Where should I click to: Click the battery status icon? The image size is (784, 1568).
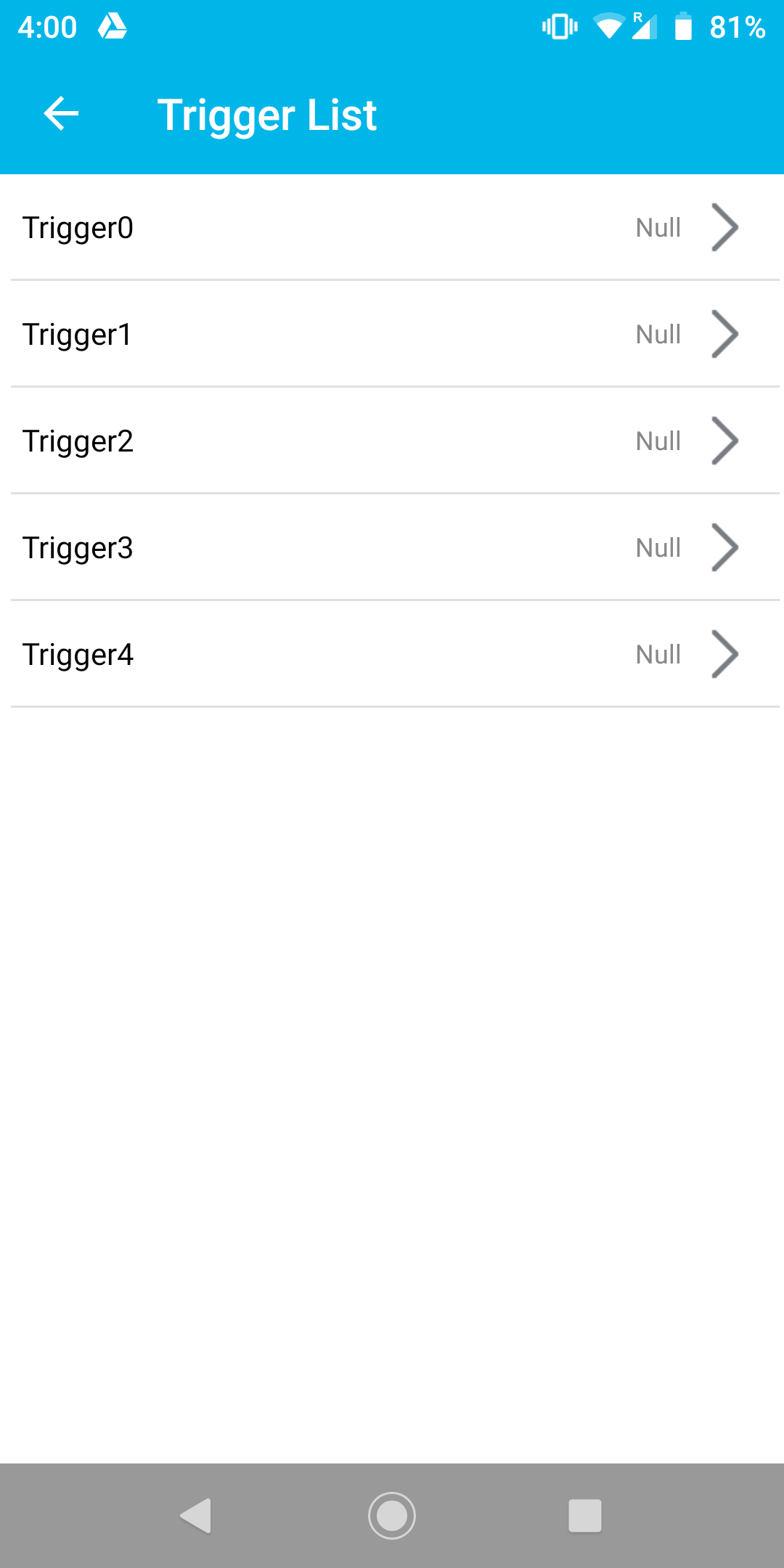pos(683,27)
